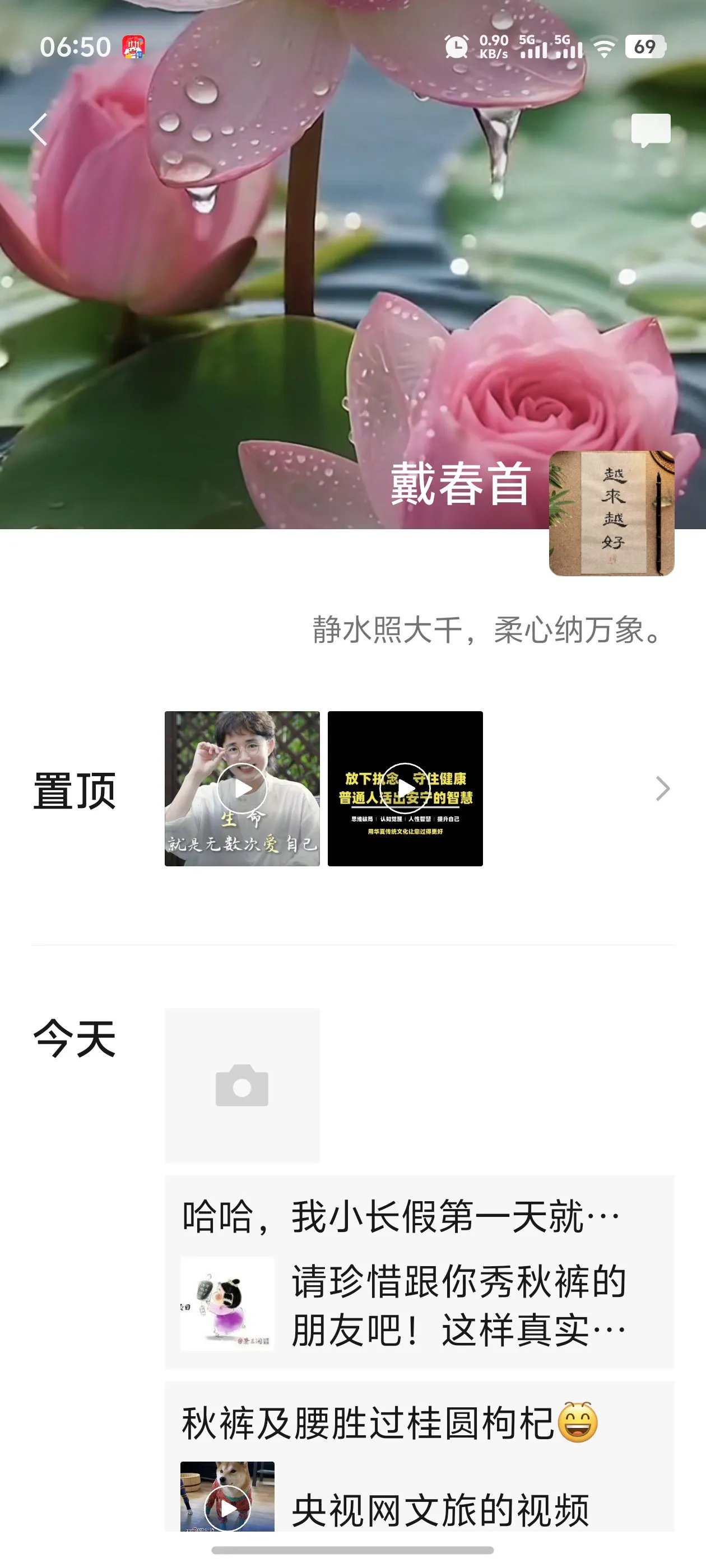Expand the pinned posts with the chevron
The width and height of the screenshot is (706, 1568).
point(662,788)
